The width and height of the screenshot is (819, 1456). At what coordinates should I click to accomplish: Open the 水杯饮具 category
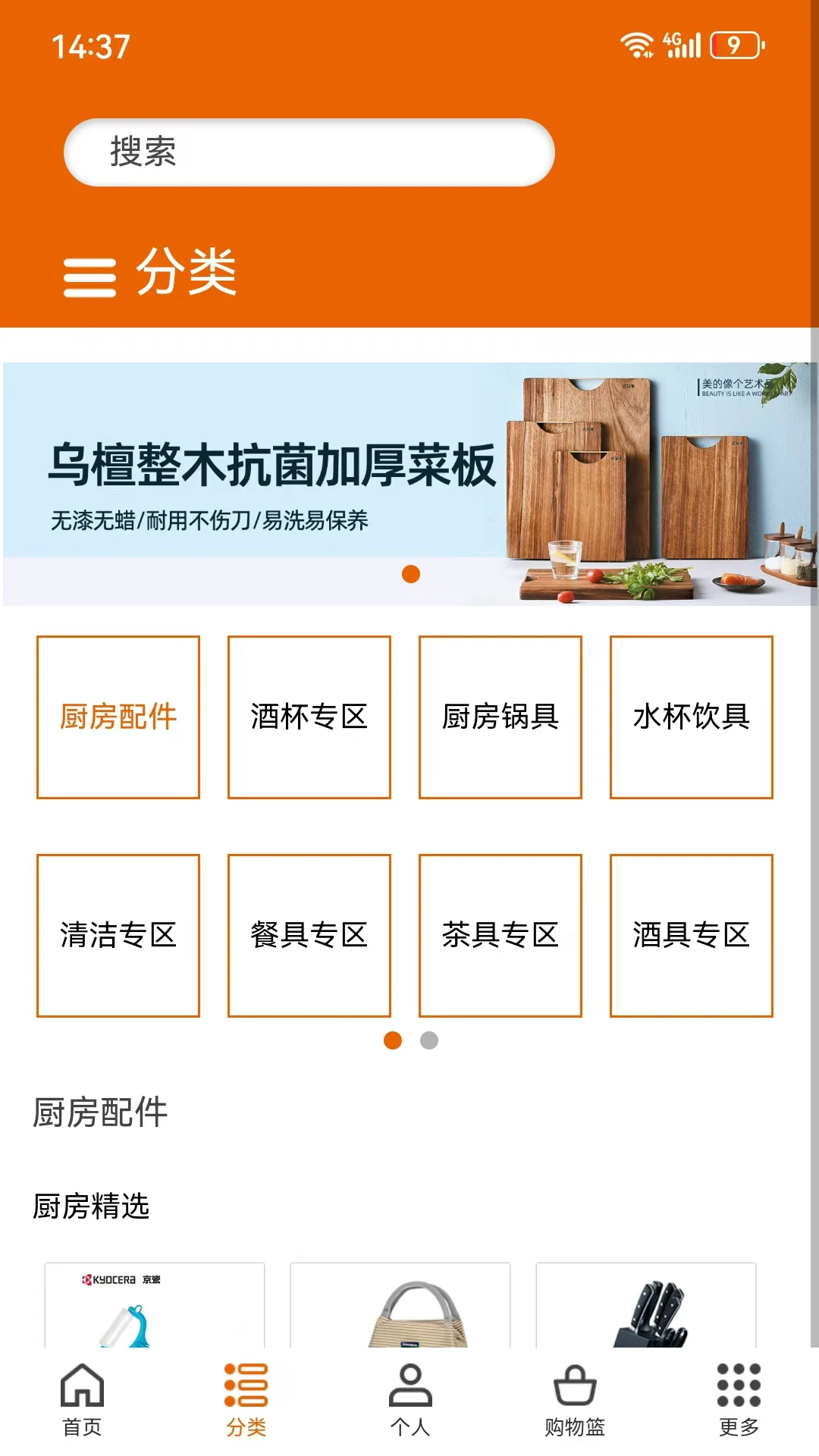(x=692, y=717)
